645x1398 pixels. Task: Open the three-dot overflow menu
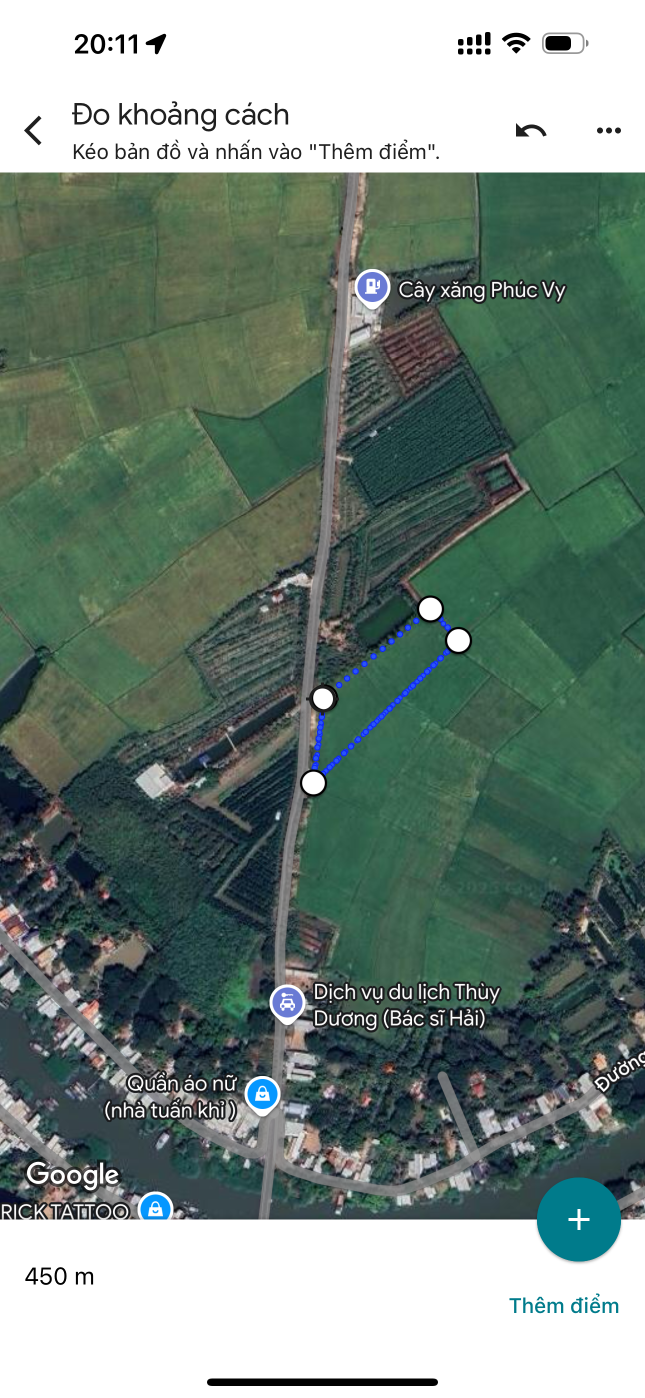(x=608, y=130)
